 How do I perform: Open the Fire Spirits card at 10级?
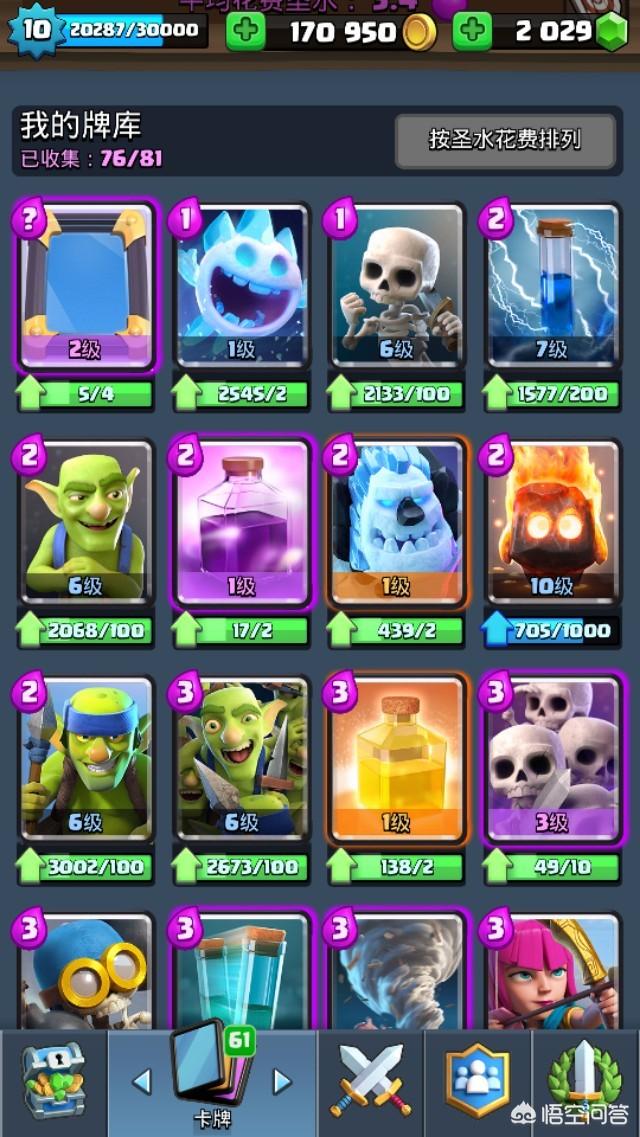[x=553, y=523]
